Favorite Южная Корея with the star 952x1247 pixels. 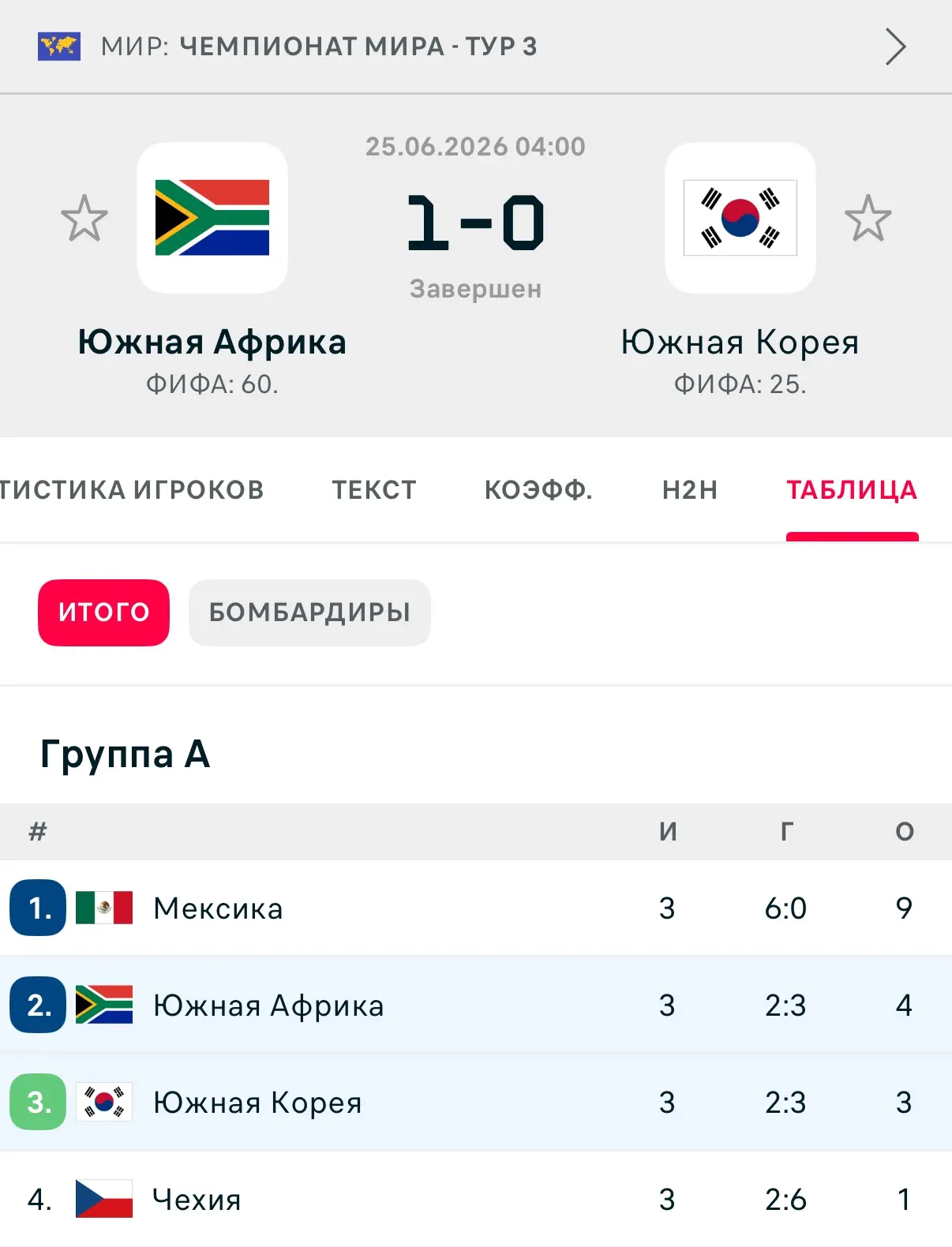point(868,219)
